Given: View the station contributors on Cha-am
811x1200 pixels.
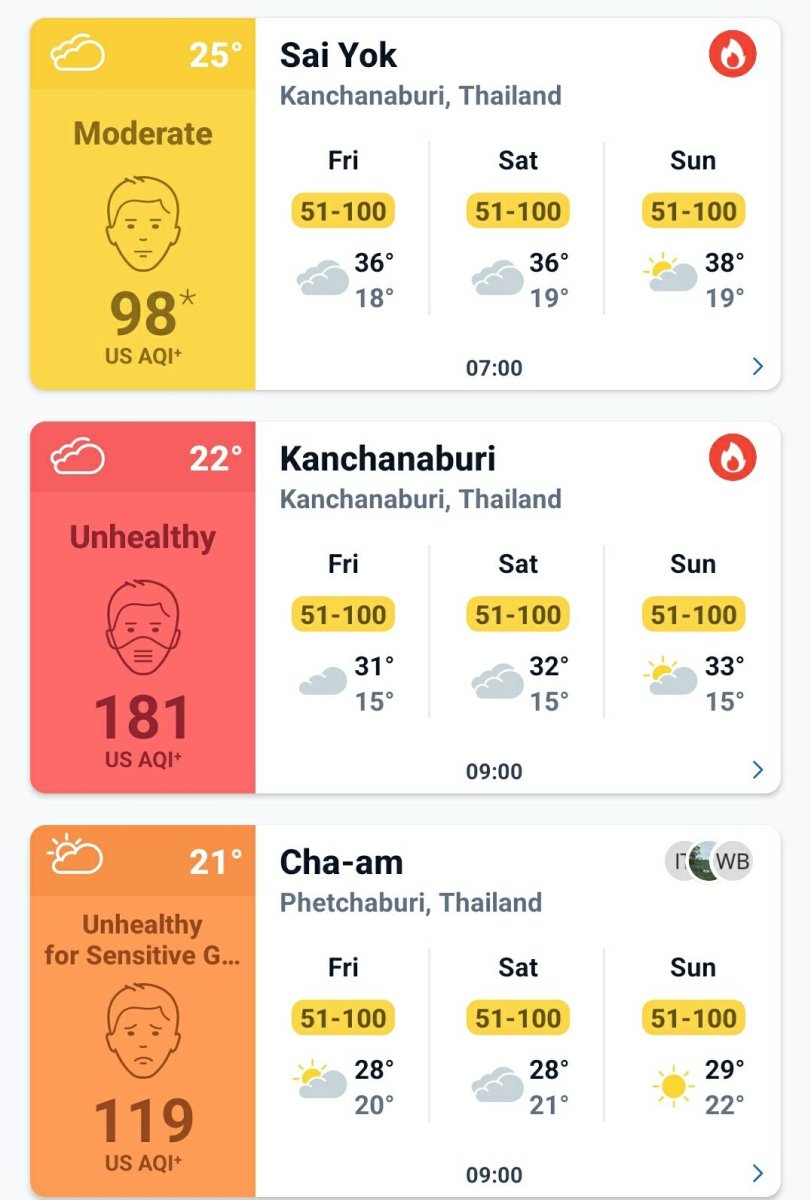Looking at the screenshot, I should point(710,861).
